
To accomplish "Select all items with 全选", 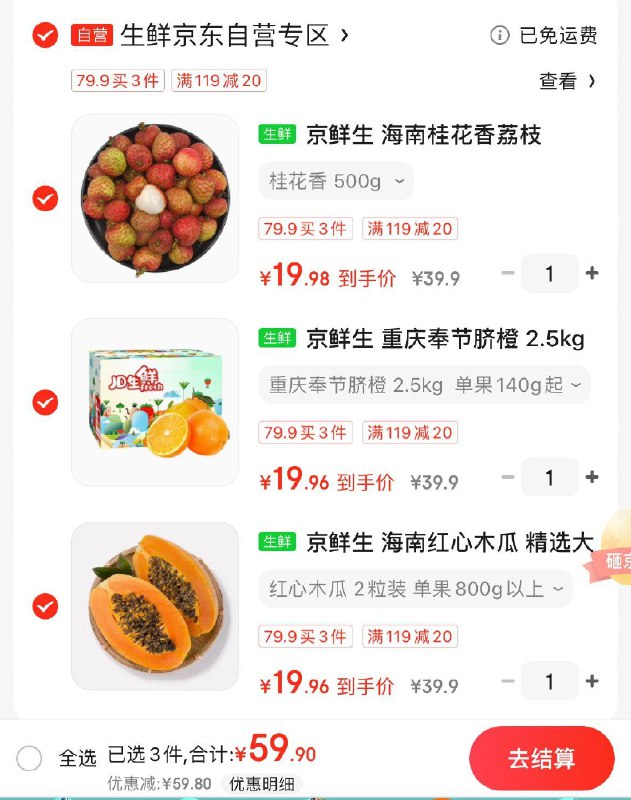I will 30,759.
